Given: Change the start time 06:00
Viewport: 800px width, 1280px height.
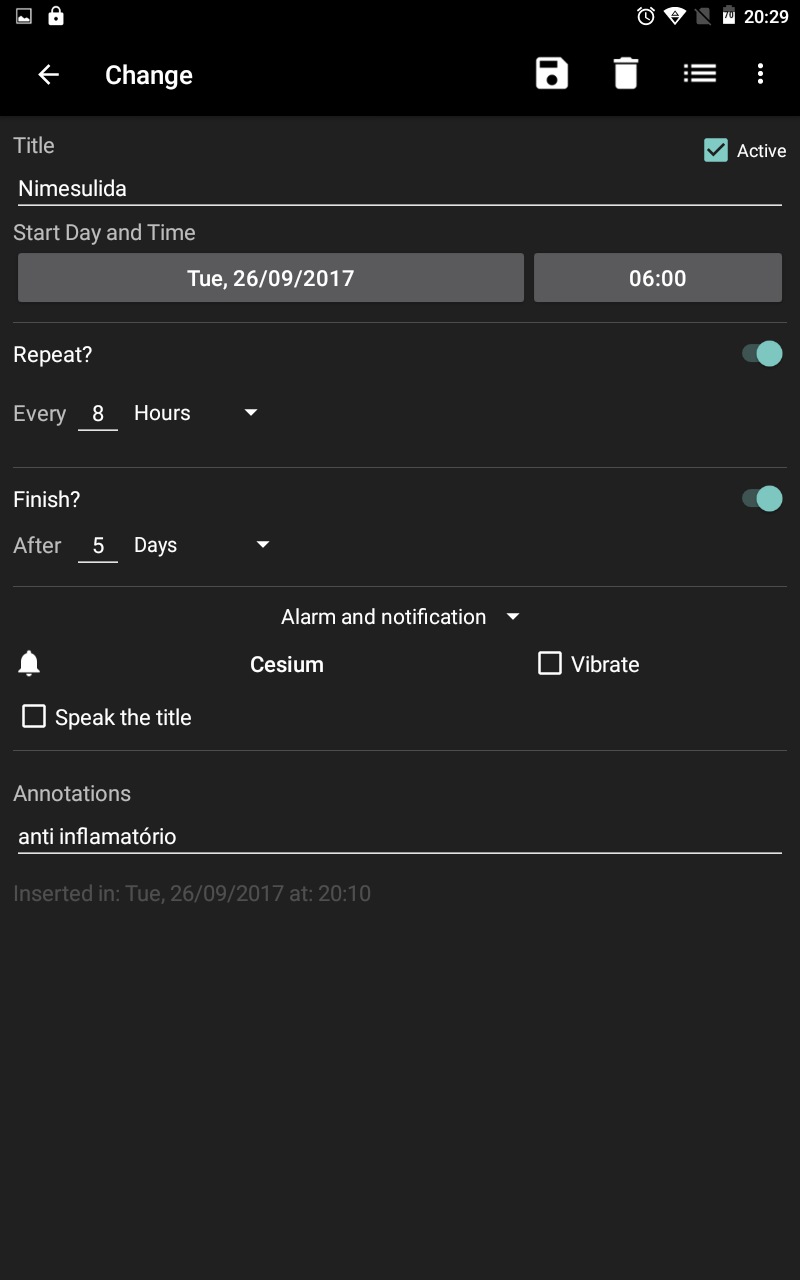Looking at the screenshot, I should click(658, 278).
